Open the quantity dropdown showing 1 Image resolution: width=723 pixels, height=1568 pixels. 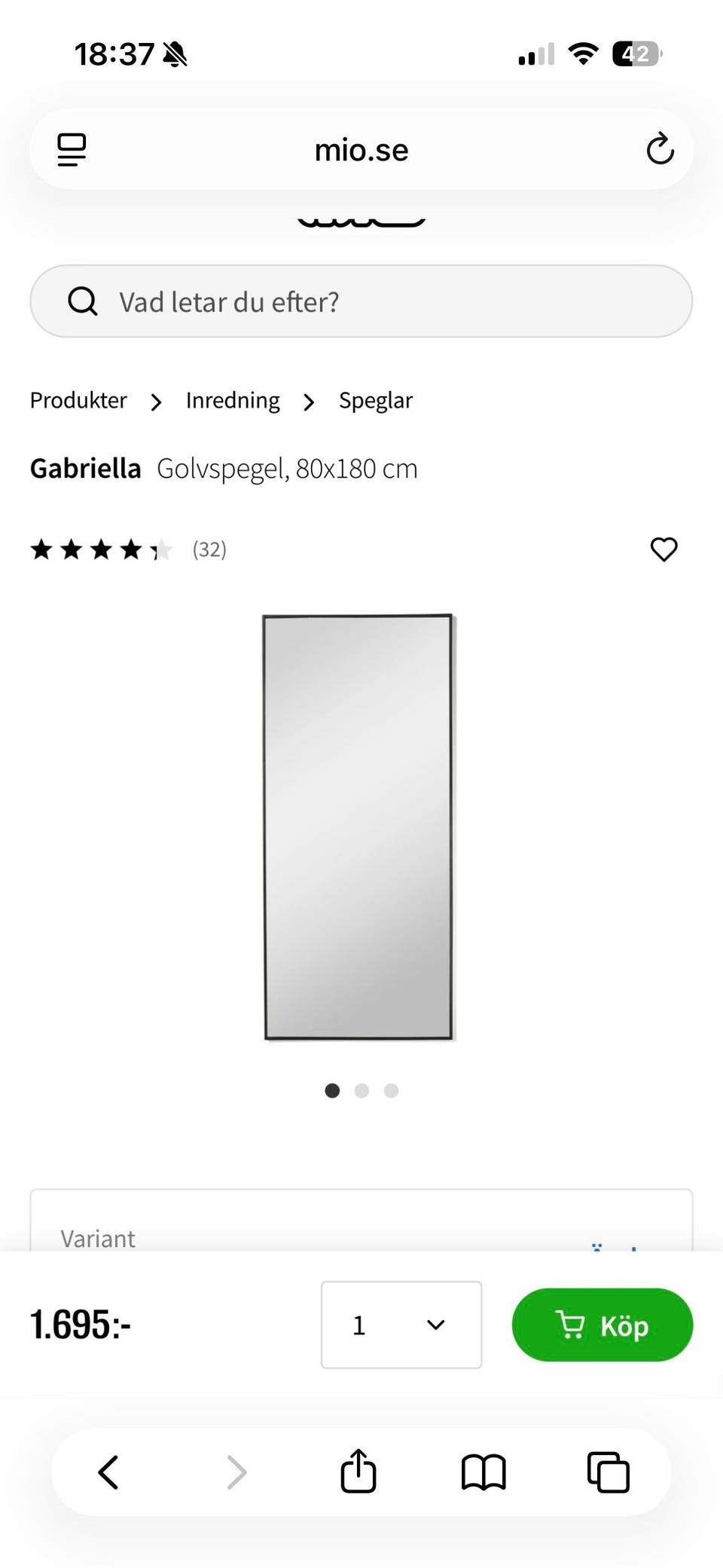click(x=401, y=1325)
